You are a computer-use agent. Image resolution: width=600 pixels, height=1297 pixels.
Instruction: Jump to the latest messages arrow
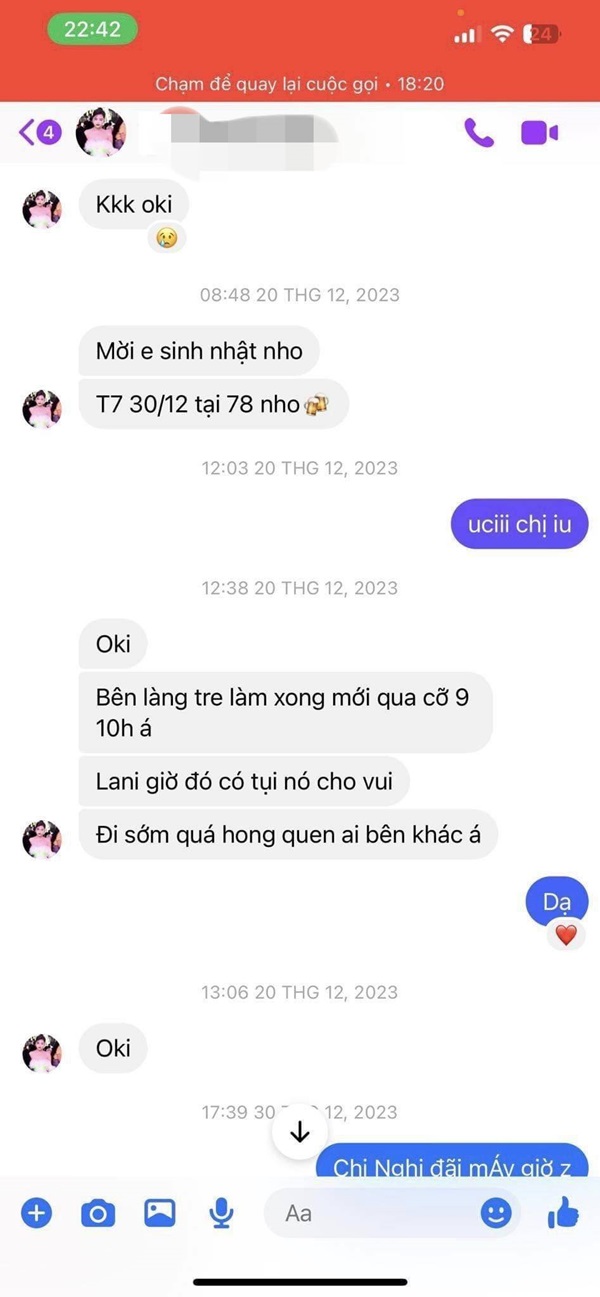pos(300,1133)
